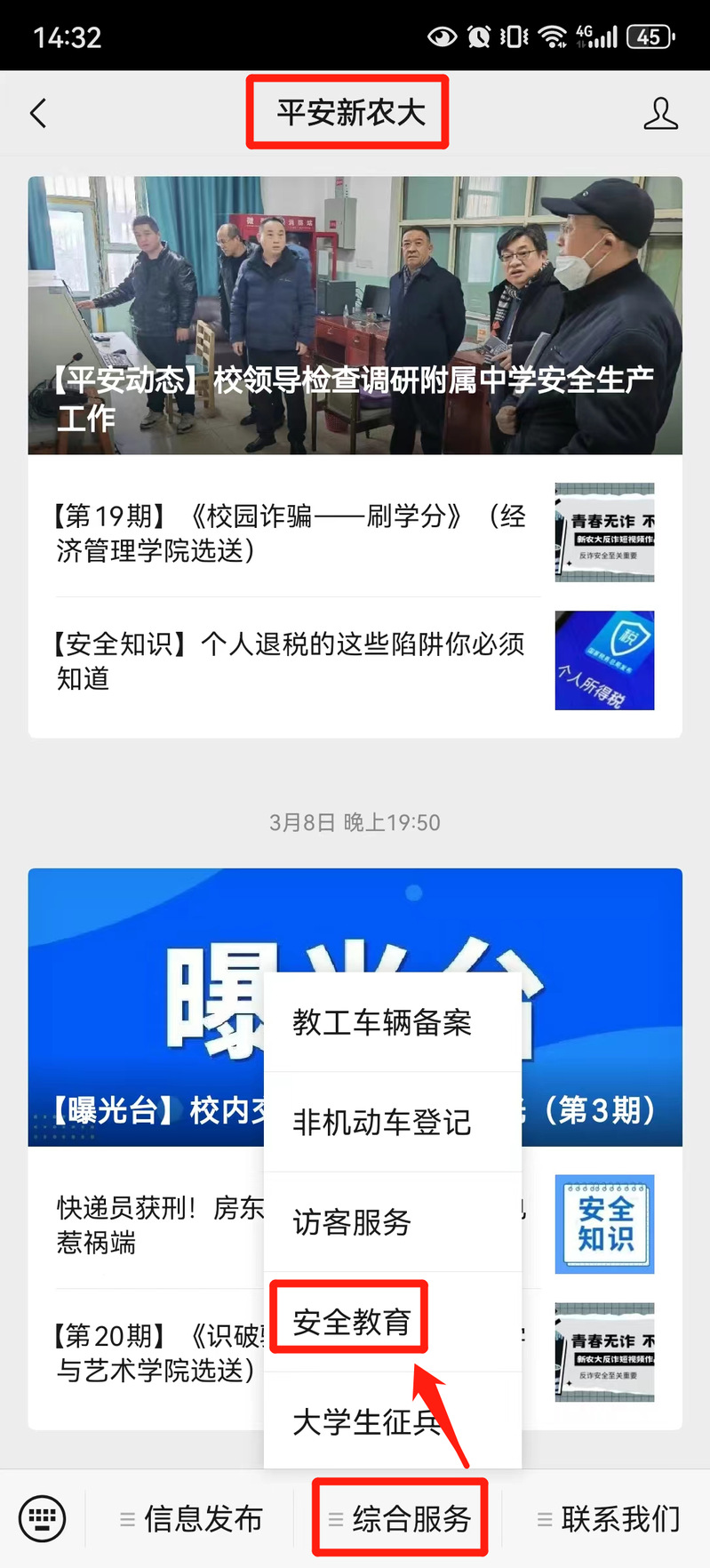Select 大学生征兵 option
Screen dimensions: 710x1568
[x=368, y=1421]
